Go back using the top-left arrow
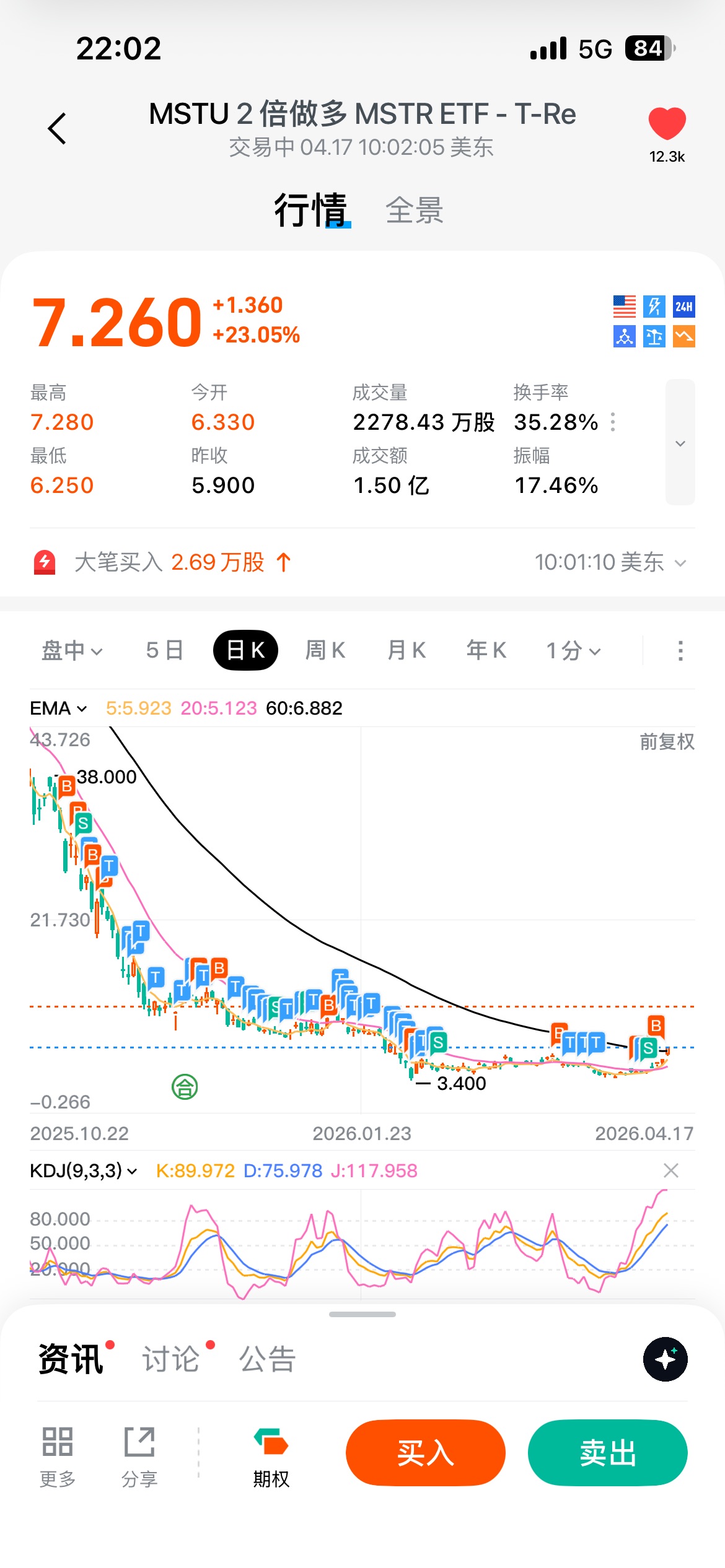Screen dimensions: 725x1568 coord(57,129)
